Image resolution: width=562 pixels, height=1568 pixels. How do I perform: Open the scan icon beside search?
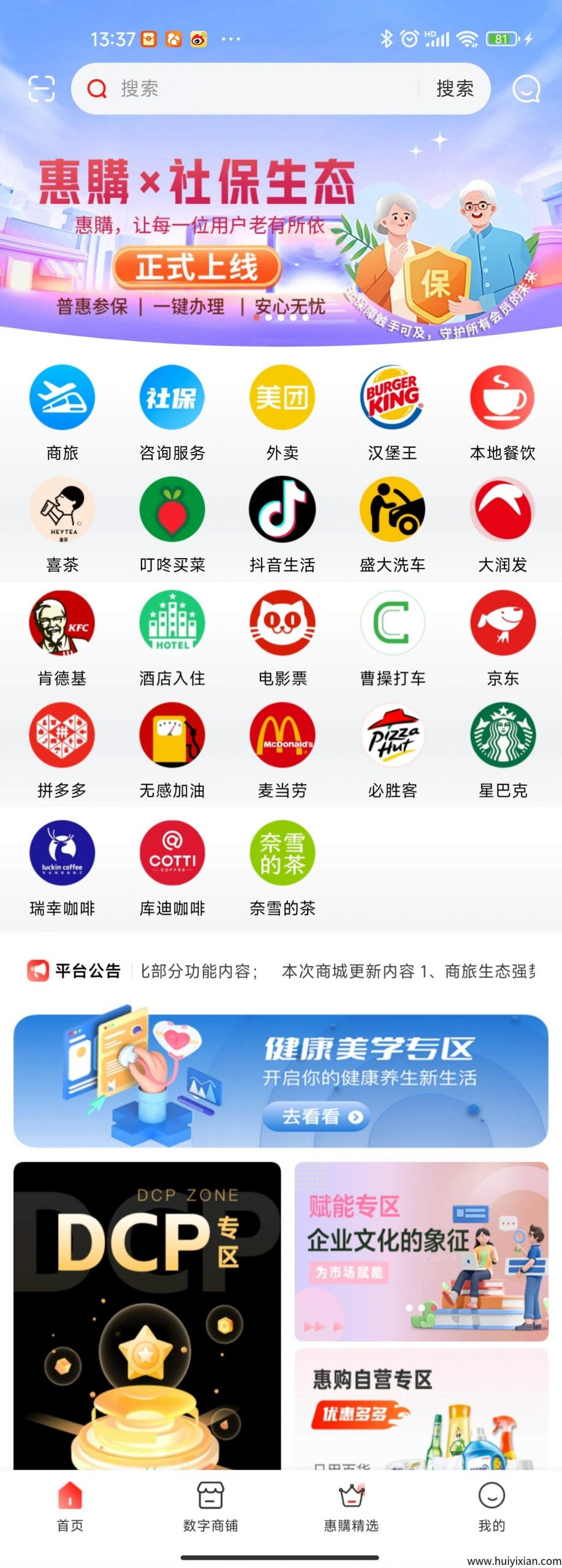click(x=42, y=89)
